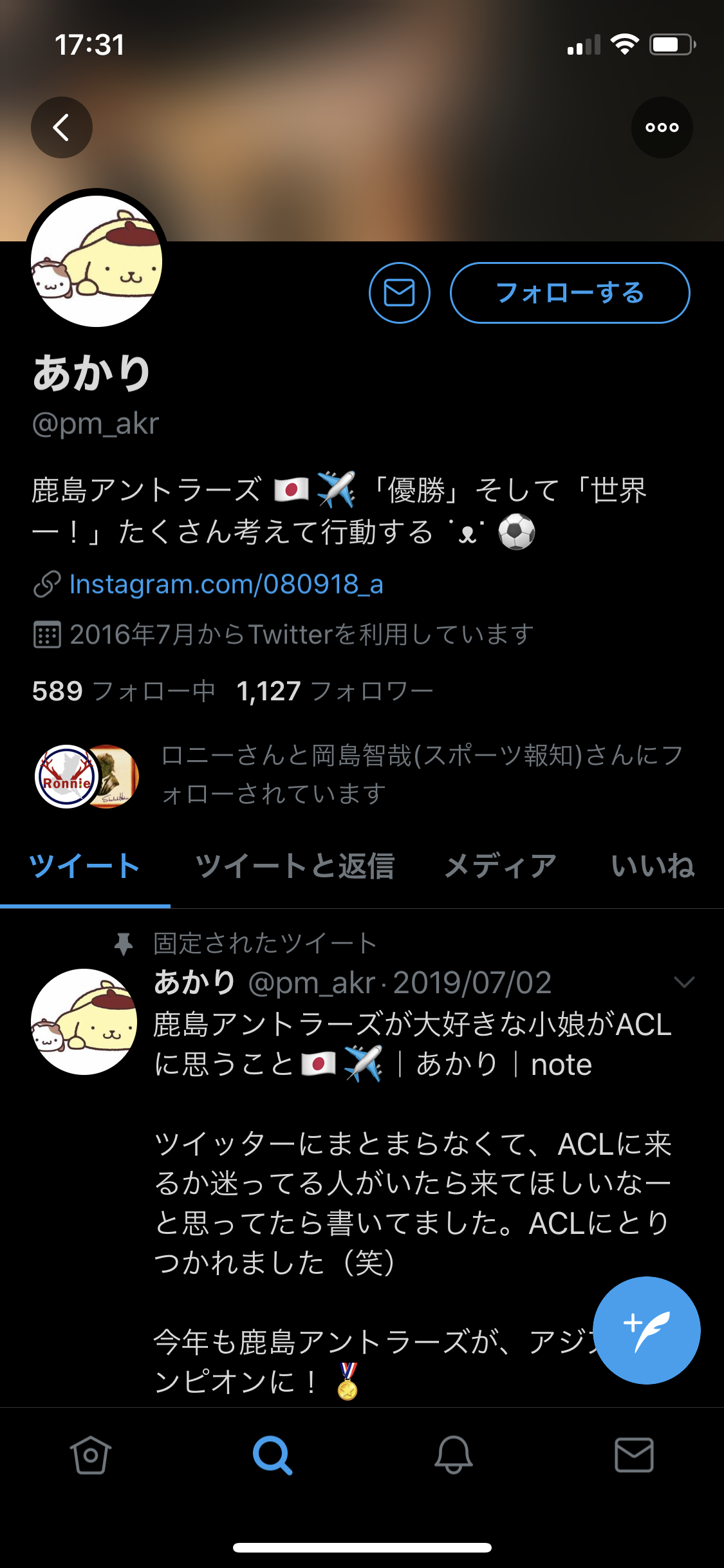
Task: Tap the フォローする follow button
Action: (570, 293)
